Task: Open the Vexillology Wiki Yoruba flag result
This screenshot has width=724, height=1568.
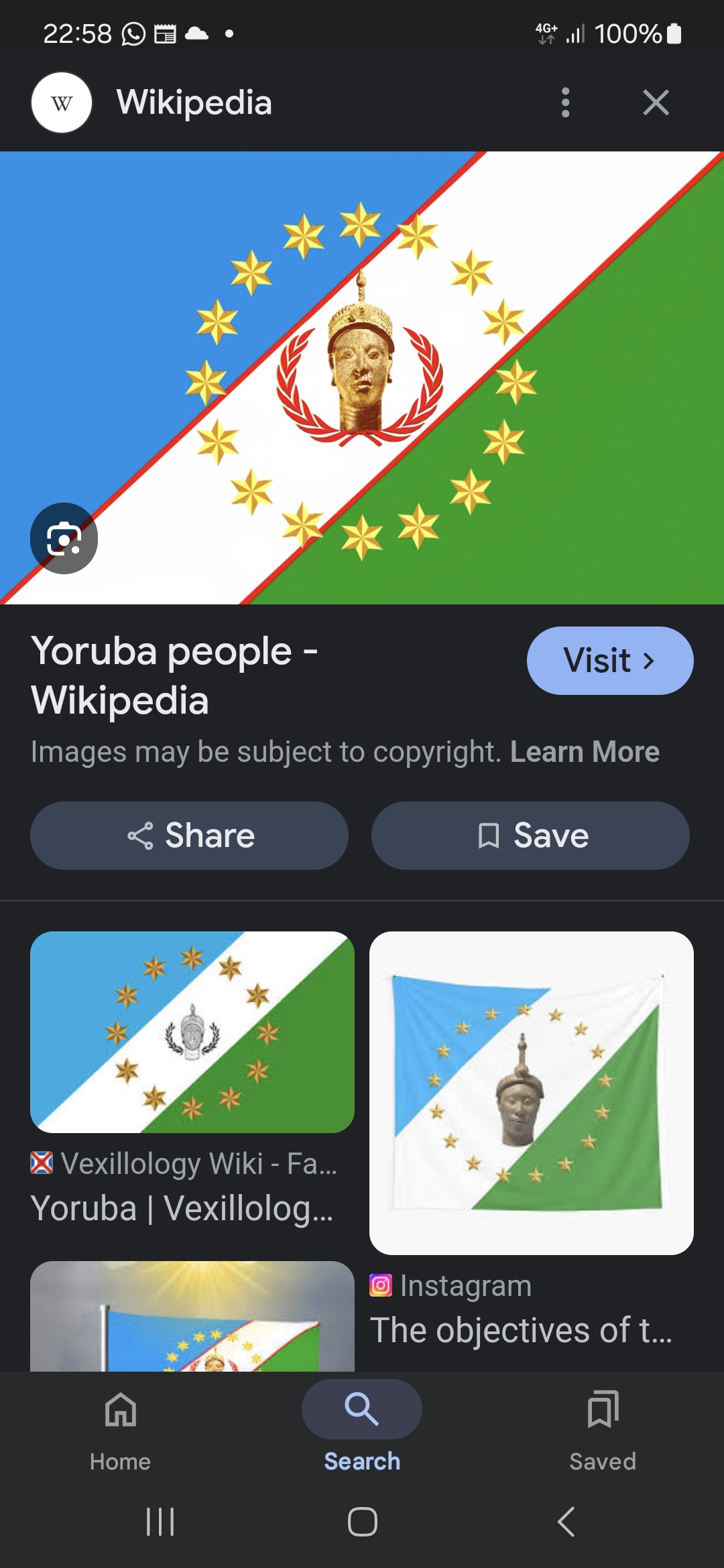Action: tap(192, 1032)
